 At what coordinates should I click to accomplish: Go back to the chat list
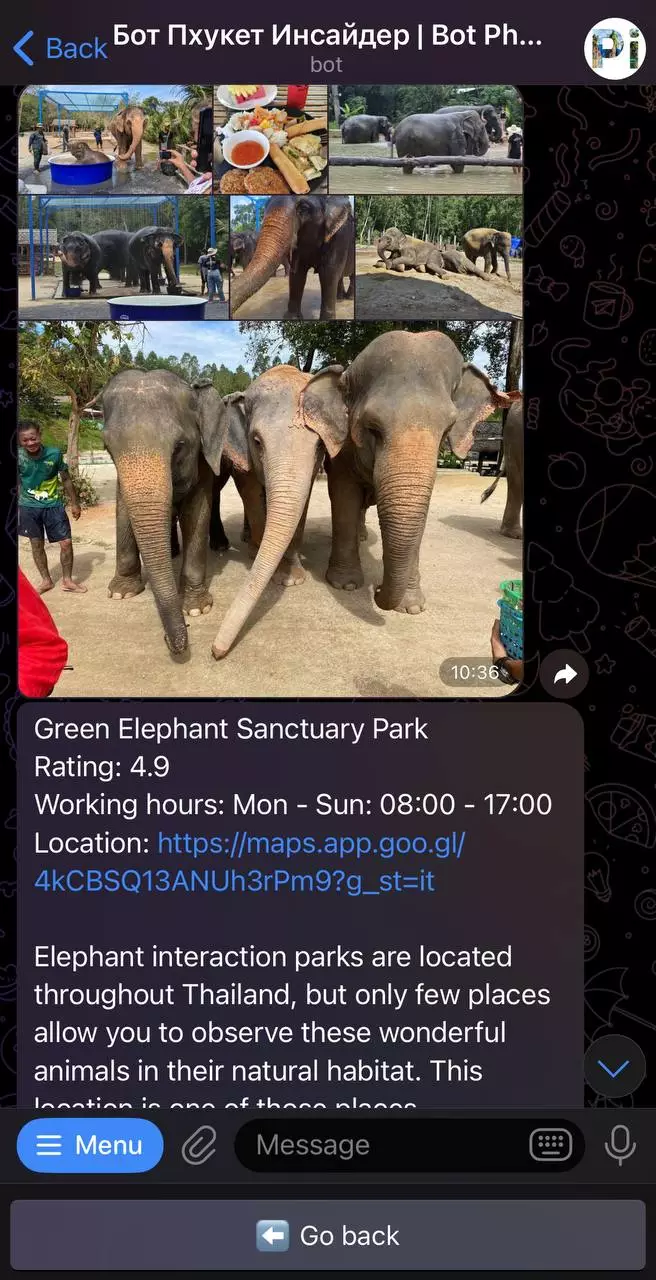coord(60,47)
